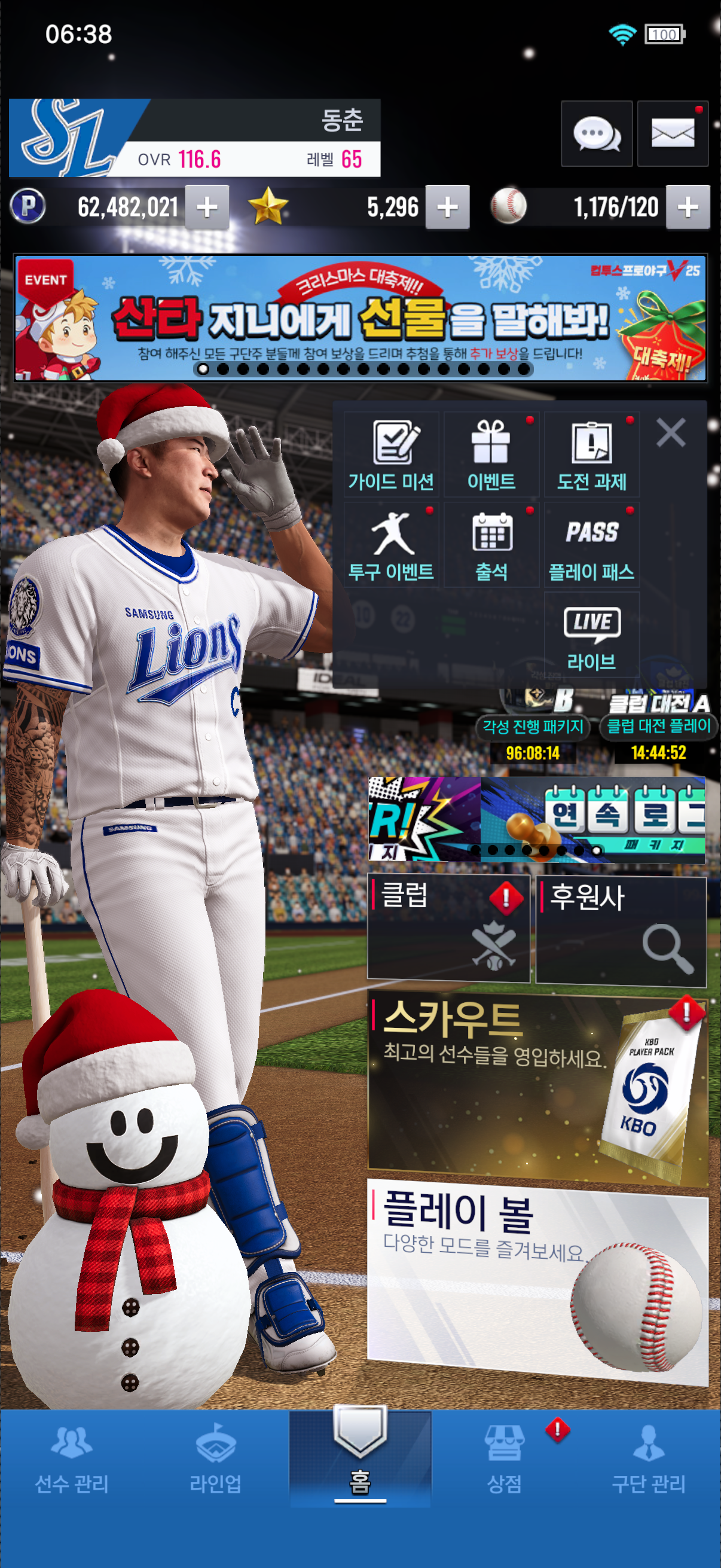This screenshot has width=721, height=1568.
Task: Open 스카우트 player pack card
Action: [537, 1090]
